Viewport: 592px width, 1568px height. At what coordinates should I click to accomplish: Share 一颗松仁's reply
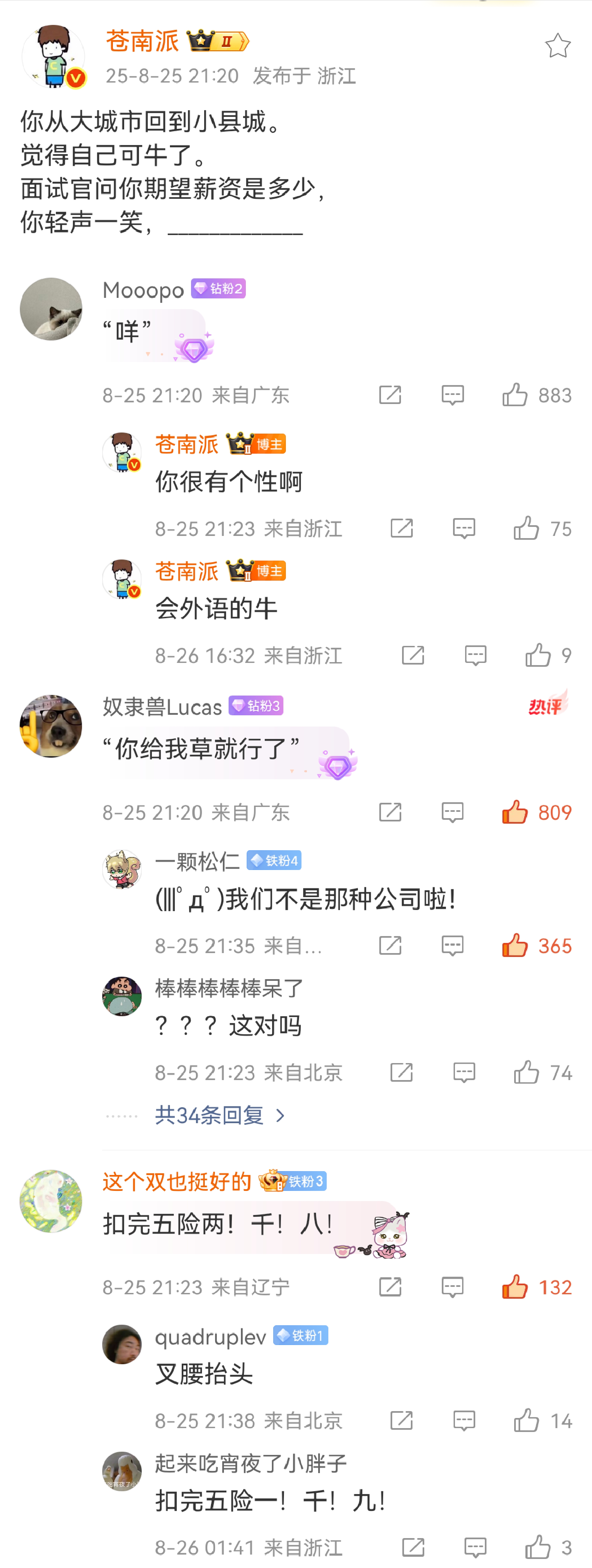tap(390, 945)
